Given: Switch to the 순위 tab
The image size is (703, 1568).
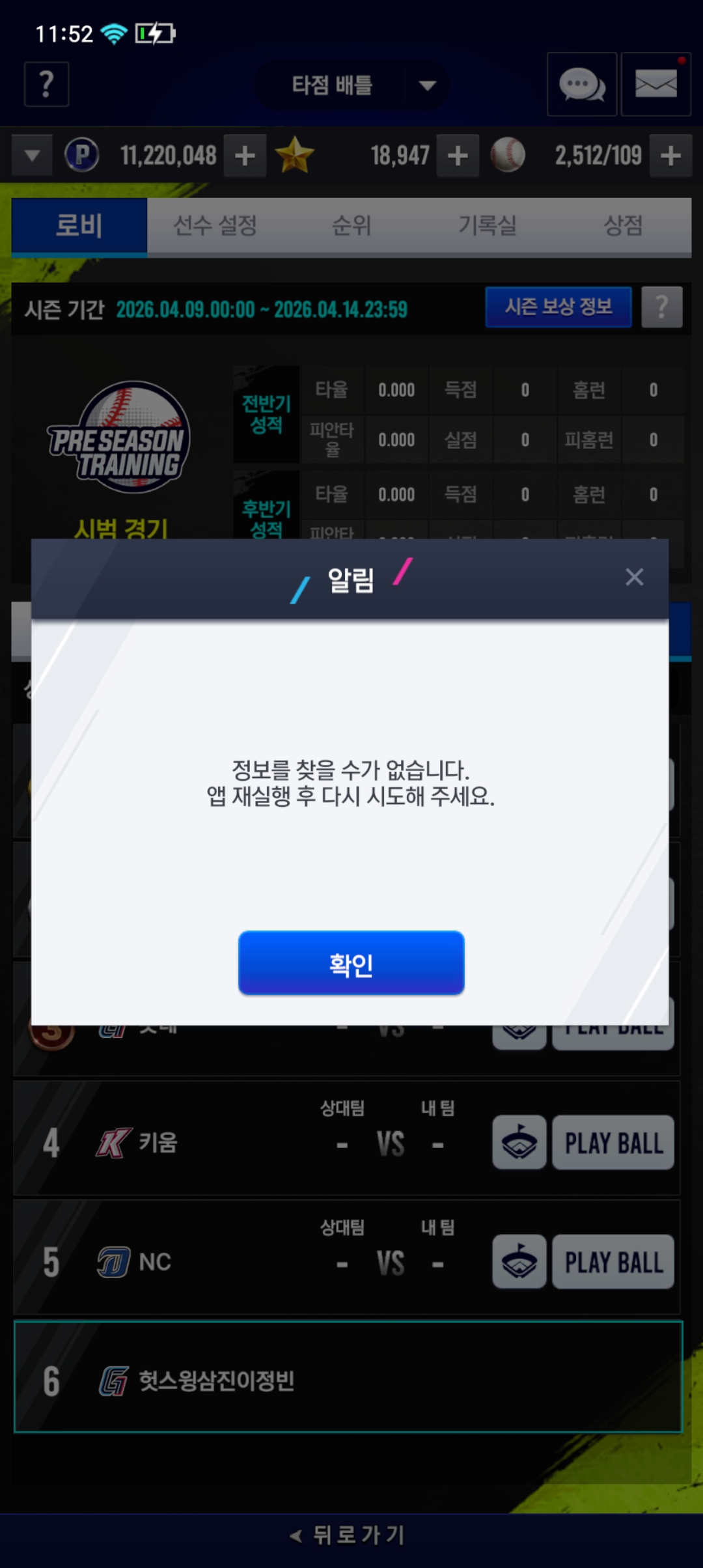Looking at the screenshot, I should point(351,226).
